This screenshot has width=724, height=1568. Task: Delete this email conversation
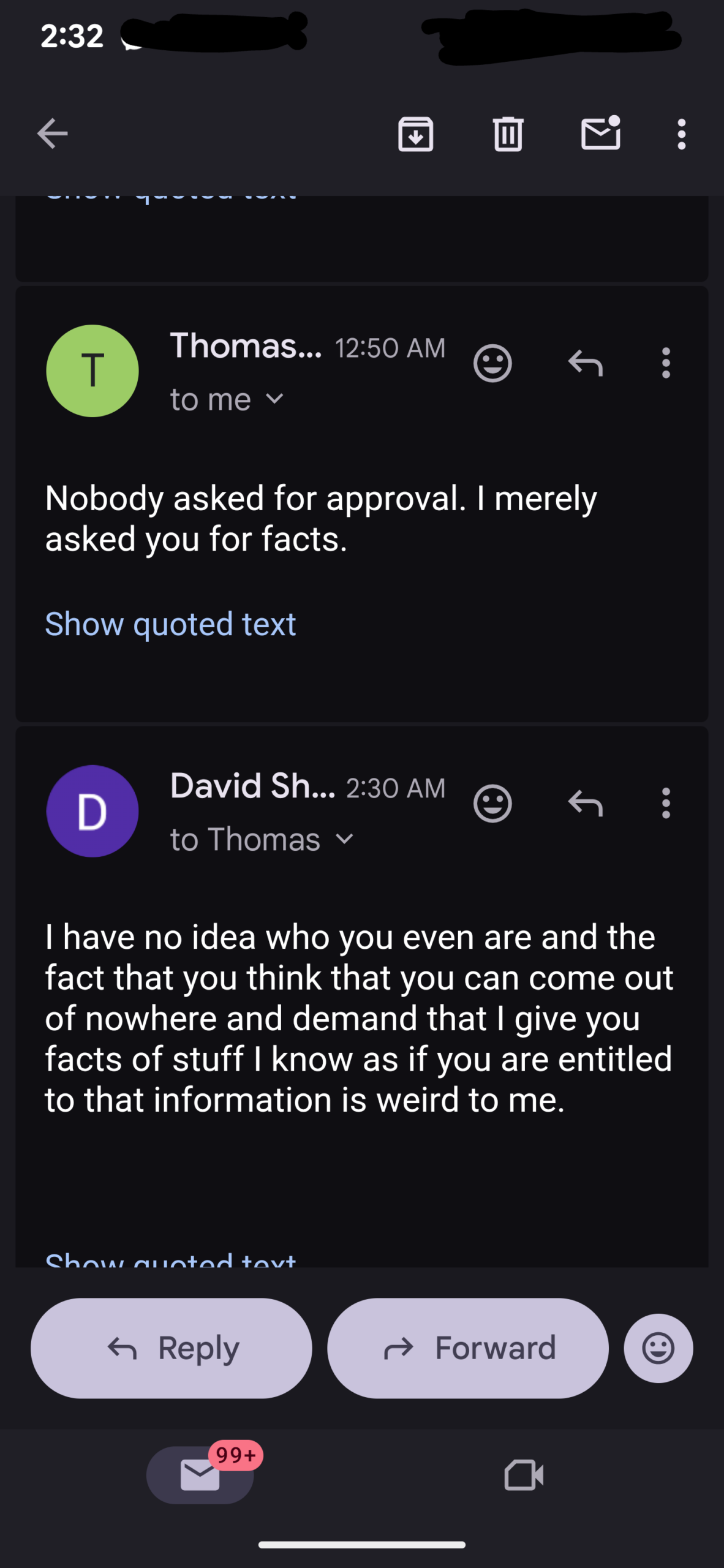(508, 134)
